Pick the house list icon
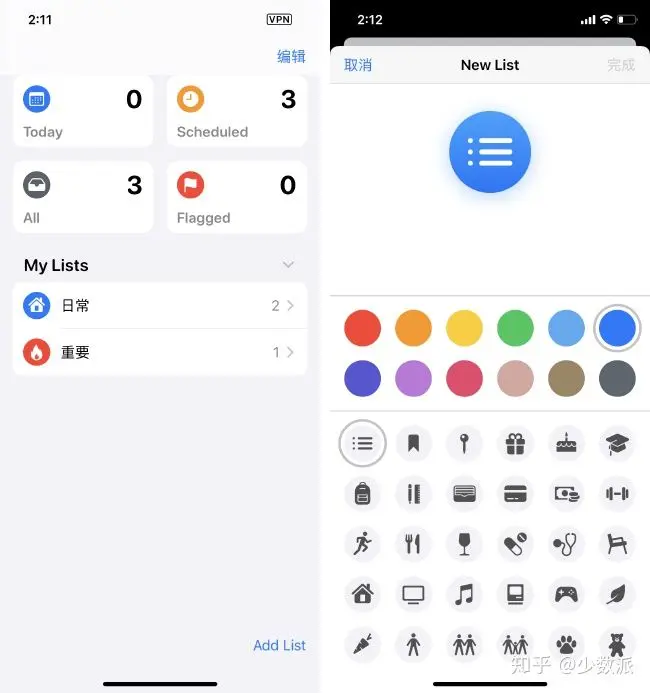This screenshot has height=693, width=650. [363, 595]
